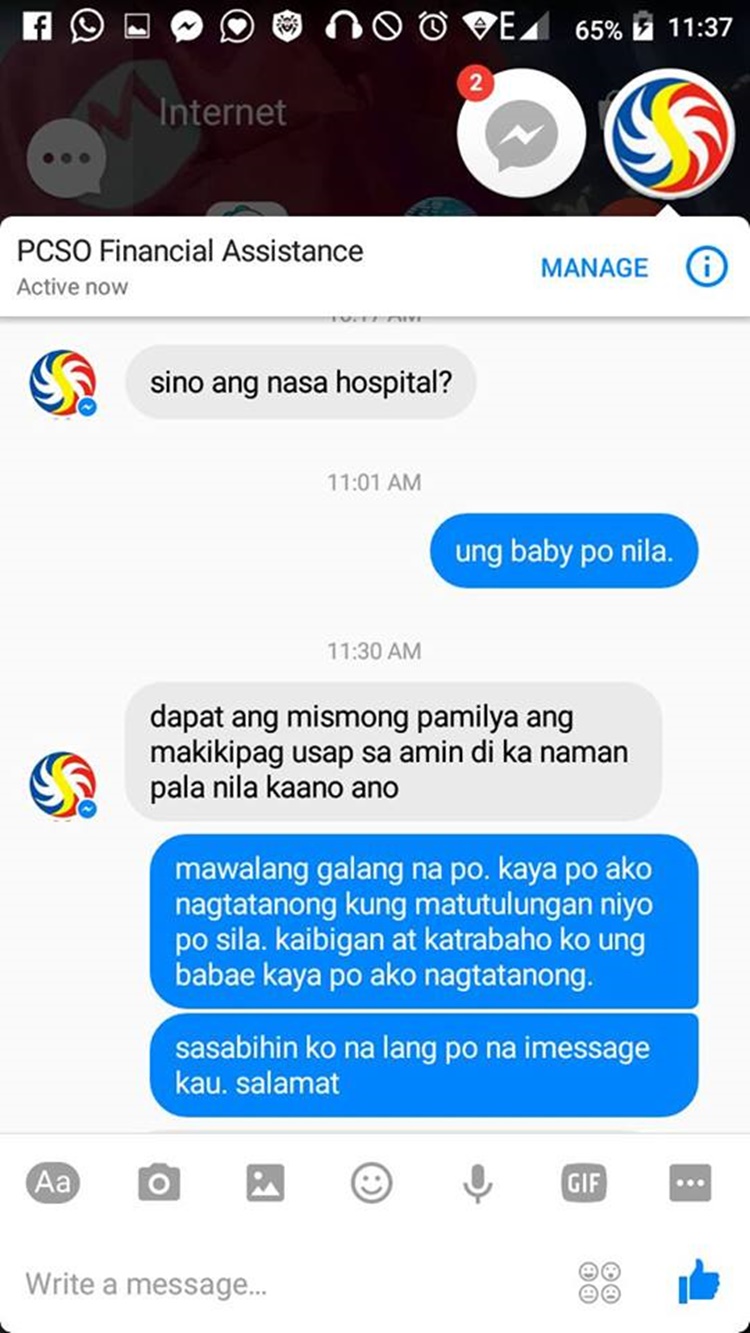The height and width of the screenshot is (1333, 750).
Task: Open the camera to take a photo
Action: [x=159, y=1184]
